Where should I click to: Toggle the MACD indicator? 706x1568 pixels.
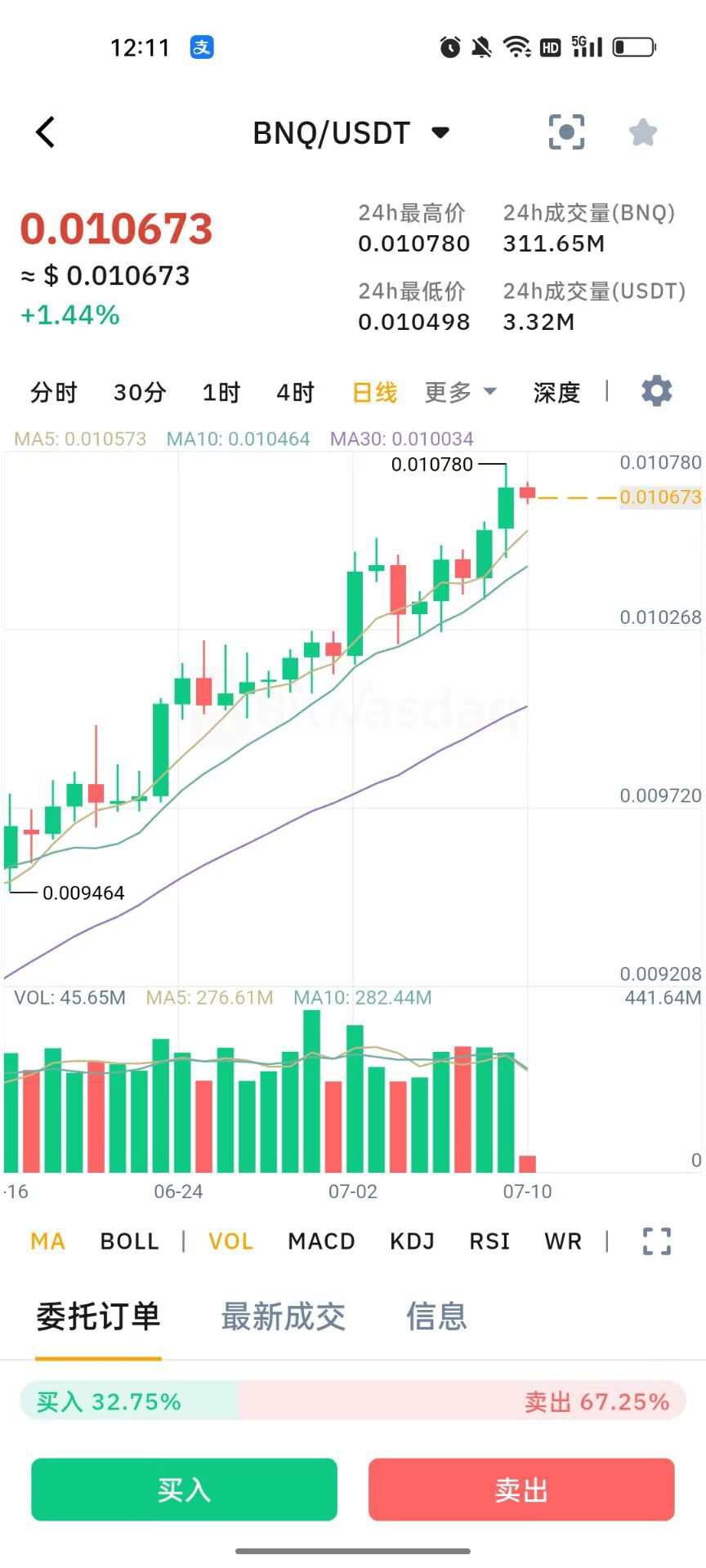point(321,1241)
